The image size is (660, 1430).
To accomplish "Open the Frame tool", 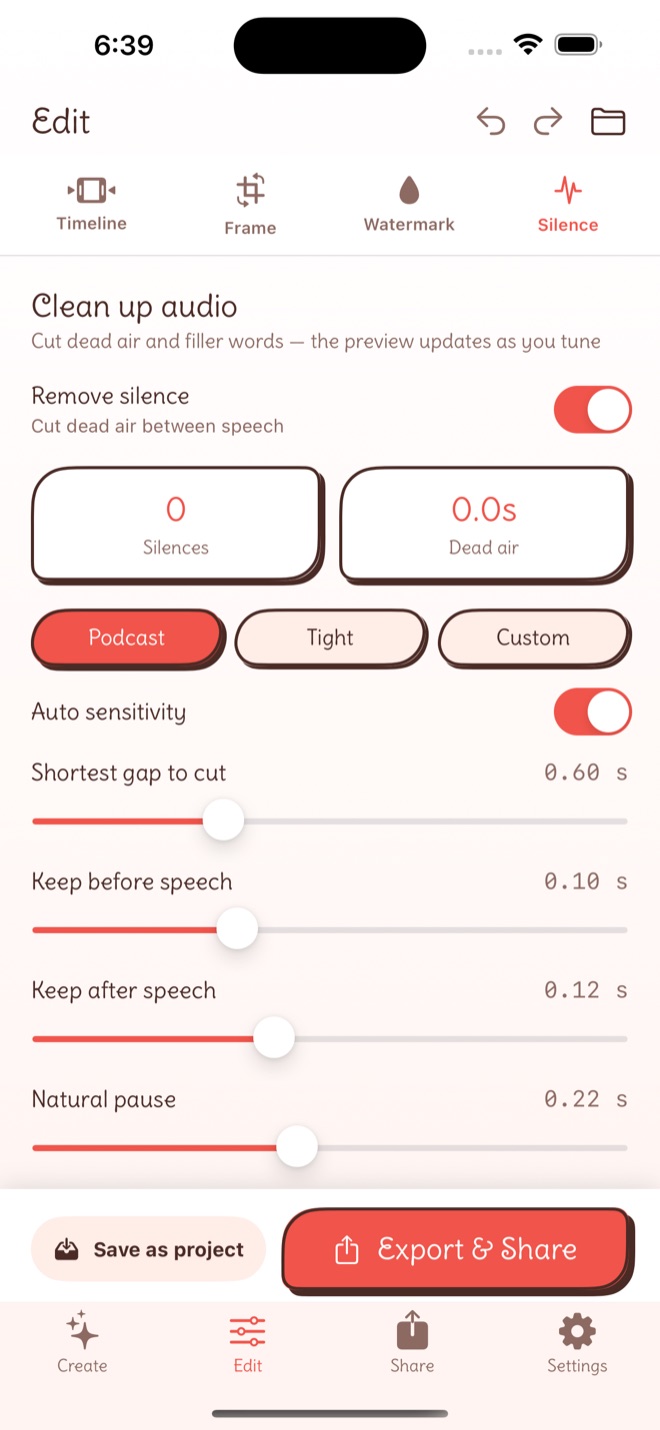I will (x=250, y=205).
